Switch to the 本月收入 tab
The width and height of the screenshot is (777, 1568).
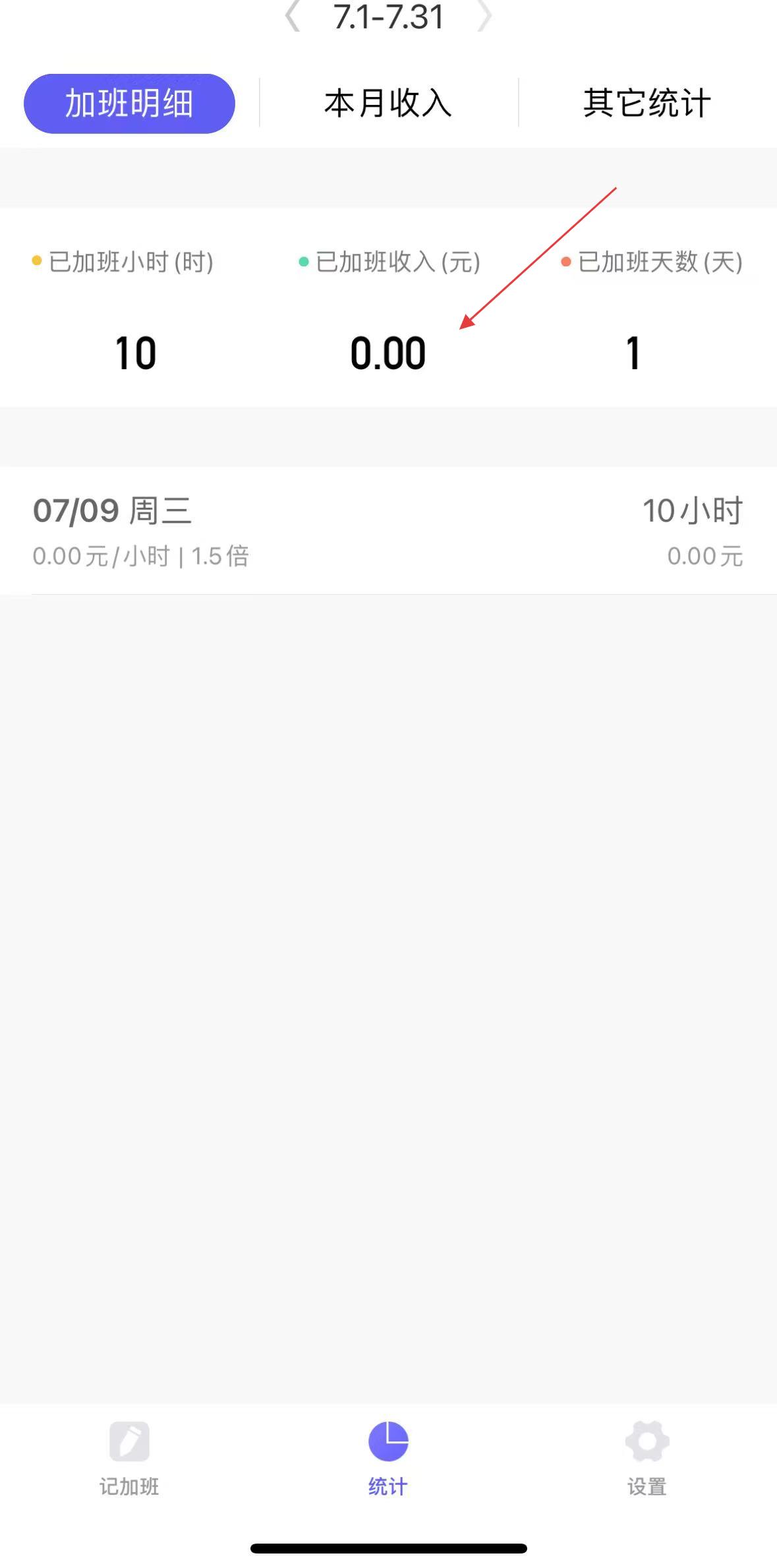click(x=388, y=104)
